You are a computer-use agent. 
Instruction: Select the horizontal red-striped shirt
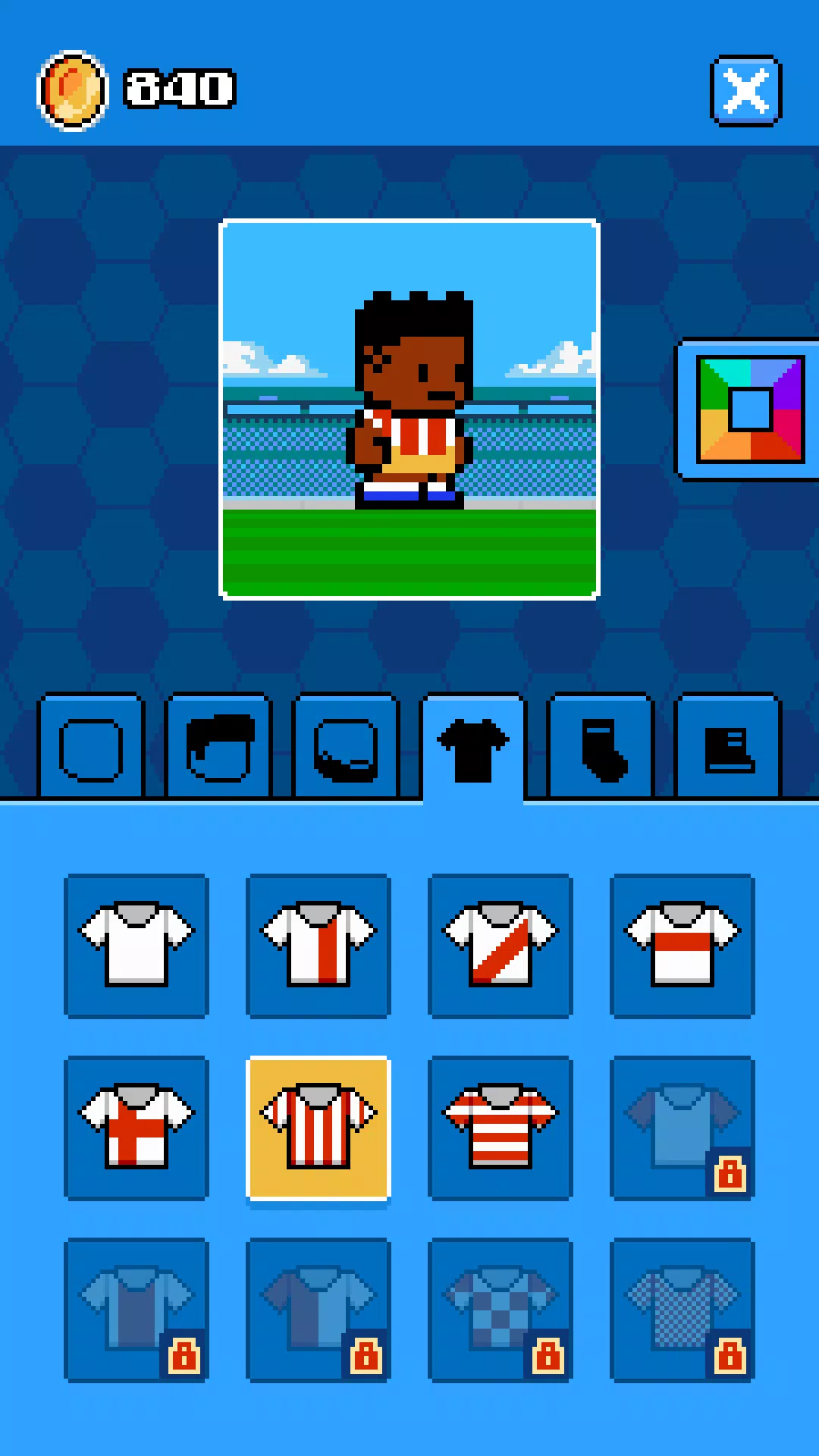pyautogui.click(x=500, y=1128)
